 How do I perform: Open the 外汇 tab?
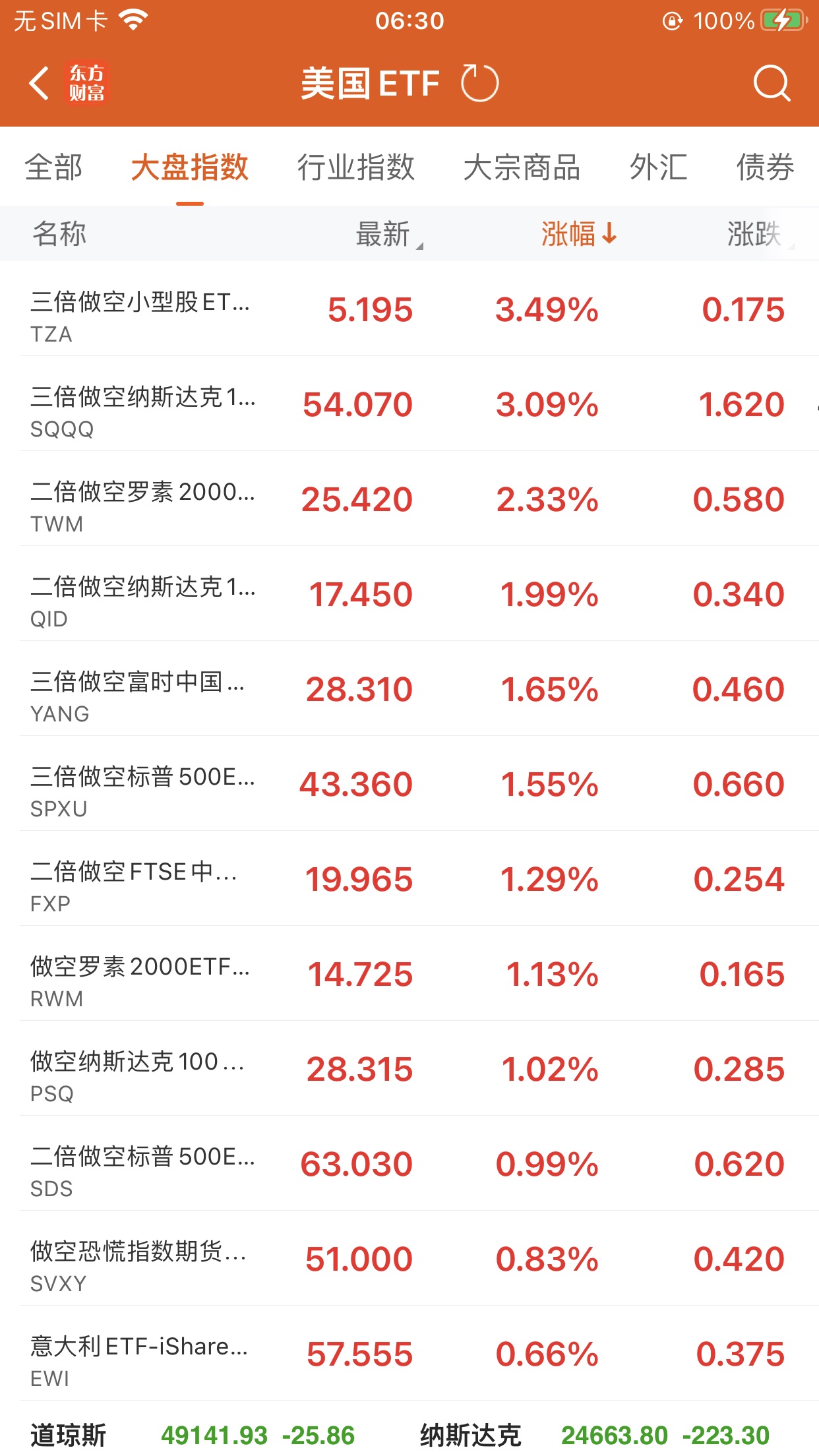coord(658,167)
